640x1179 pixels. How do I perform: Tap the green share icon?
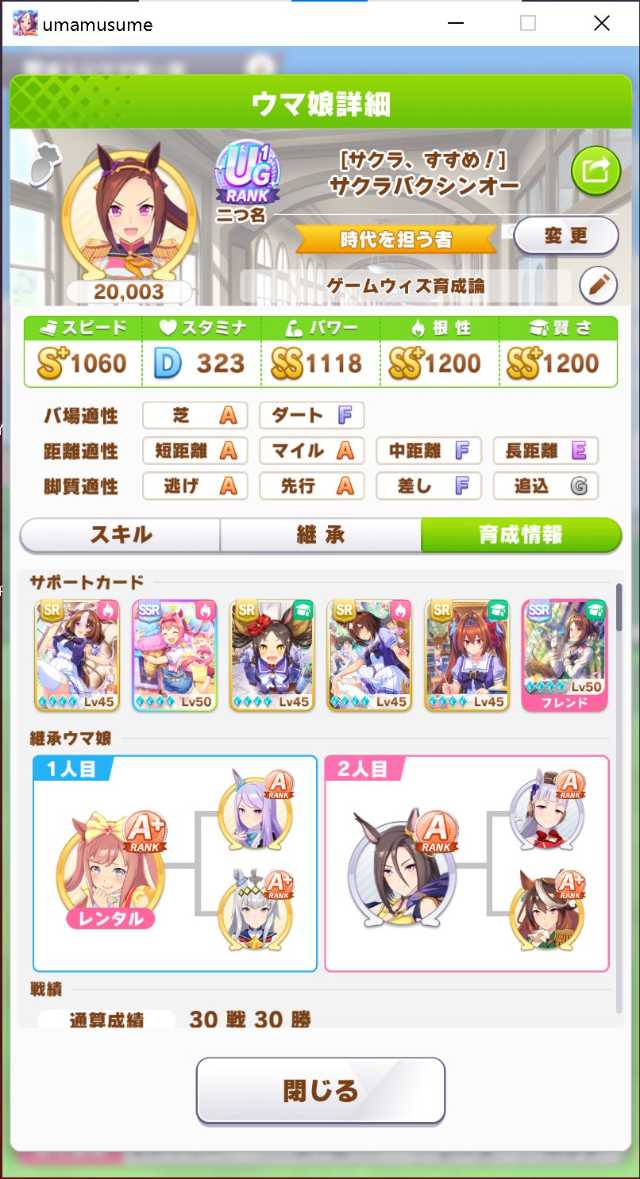(x=596, y=171)
